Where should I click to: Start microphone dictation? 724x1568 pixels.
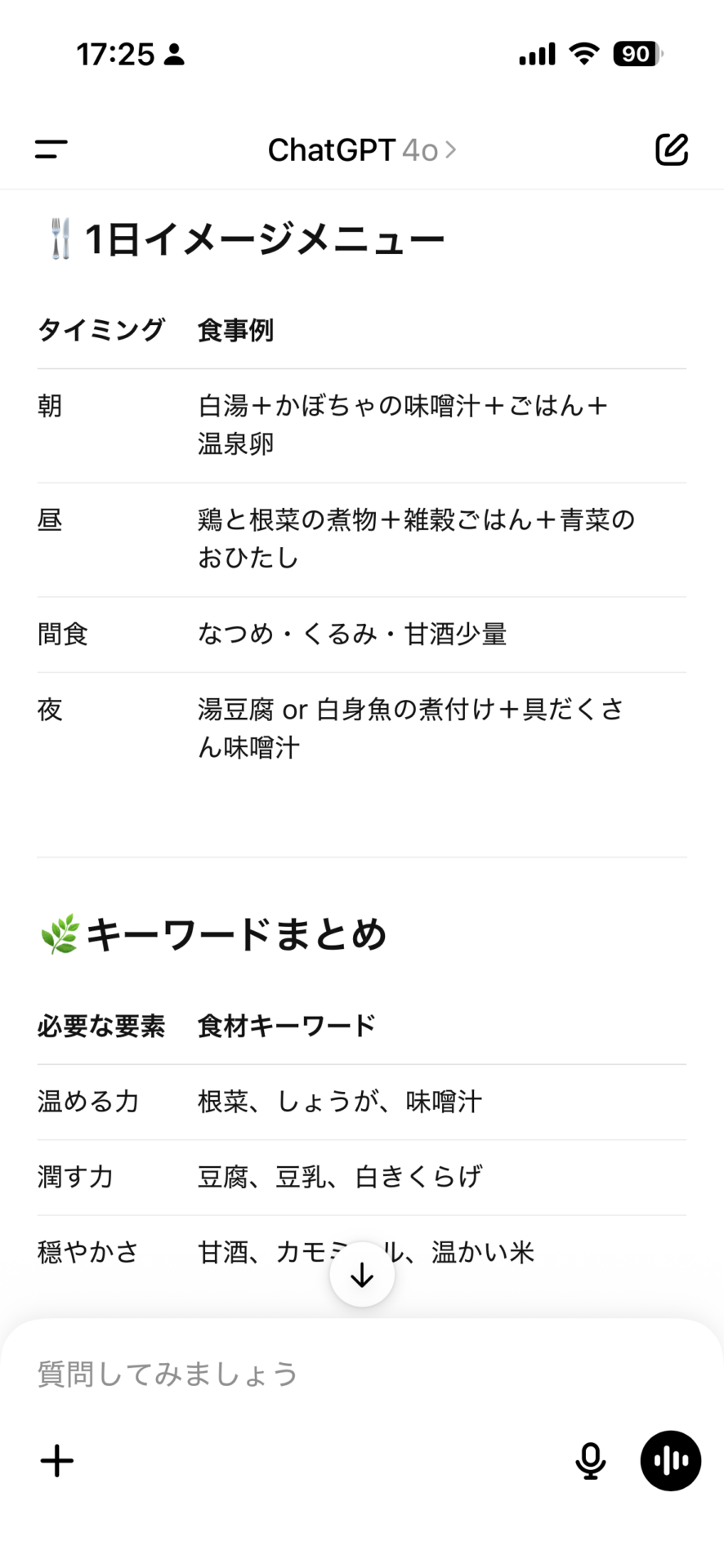coord(590,1461)
